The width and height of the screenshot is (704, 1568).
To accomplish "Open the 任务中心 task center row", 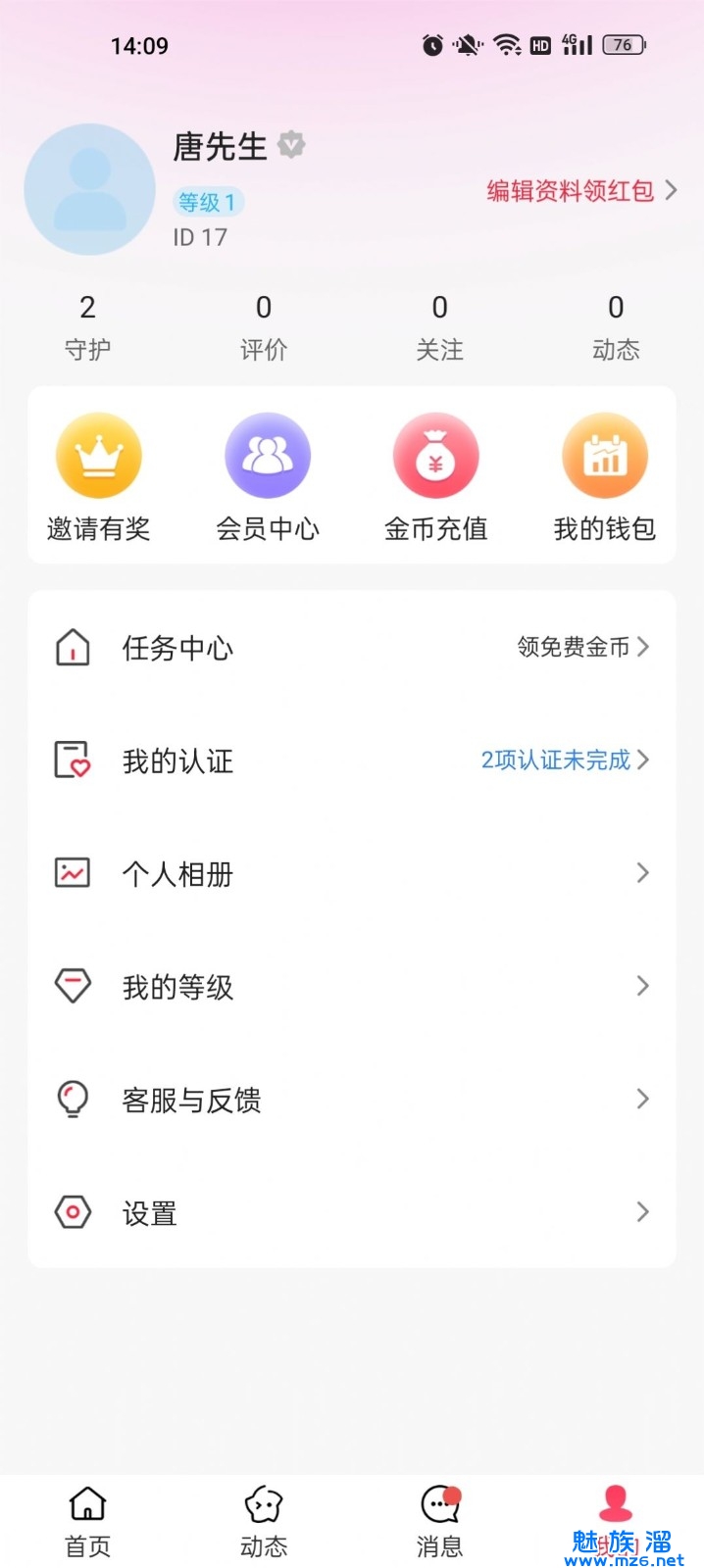I will point(351,648).
